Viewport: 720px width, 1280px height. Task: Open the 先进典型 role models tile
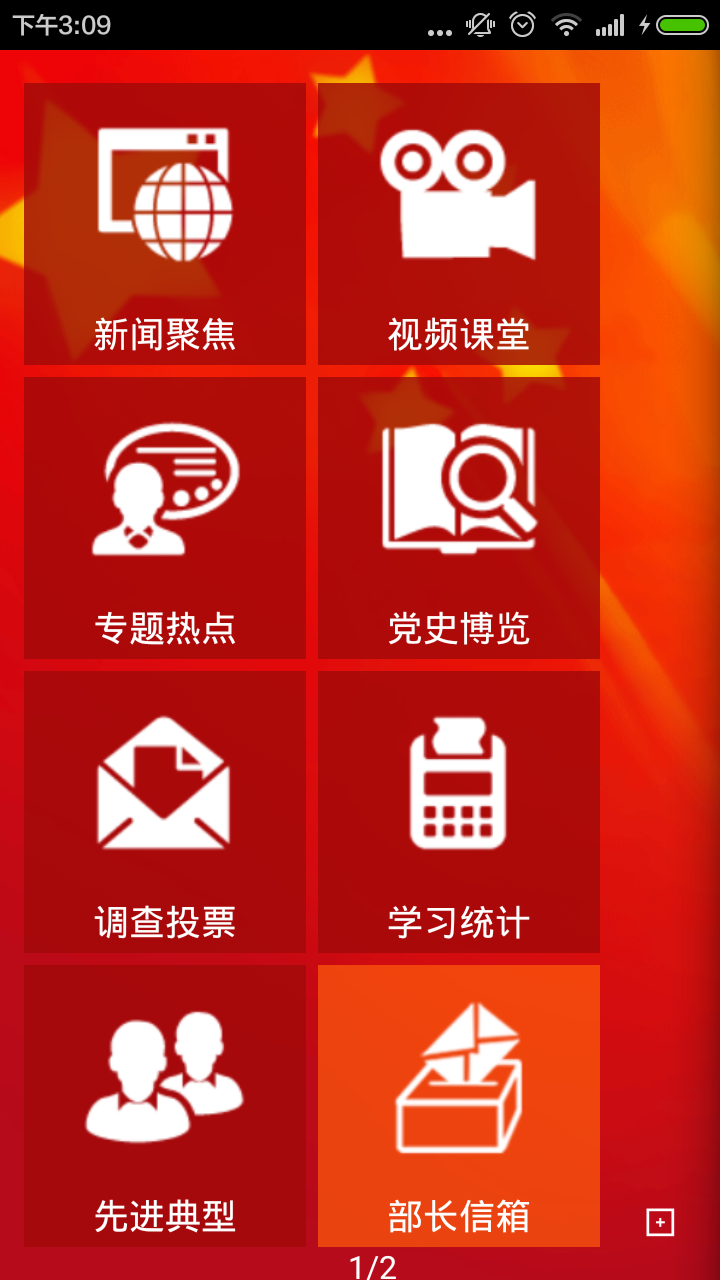pyautogui.click(x=165, y=1106)
